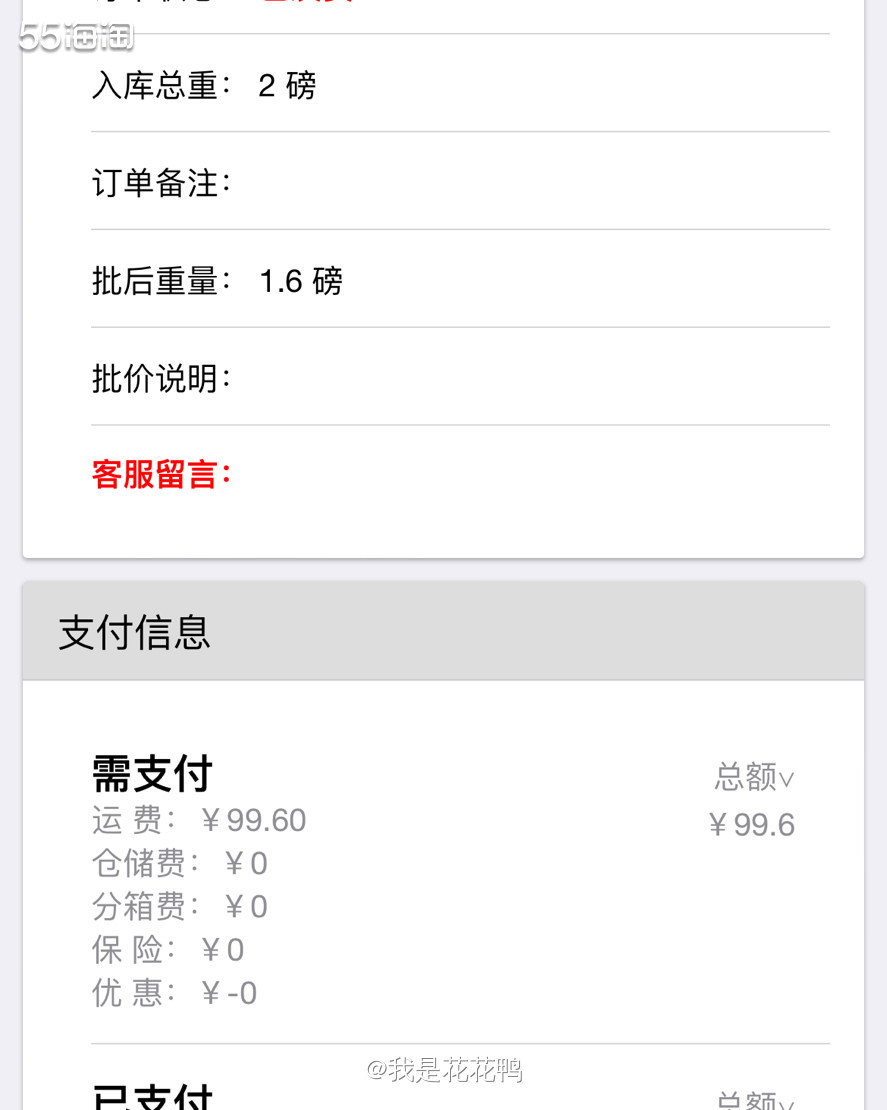Click the 客服留言 red label
The height and width of the screenshot is (1110, 887).
161,476
